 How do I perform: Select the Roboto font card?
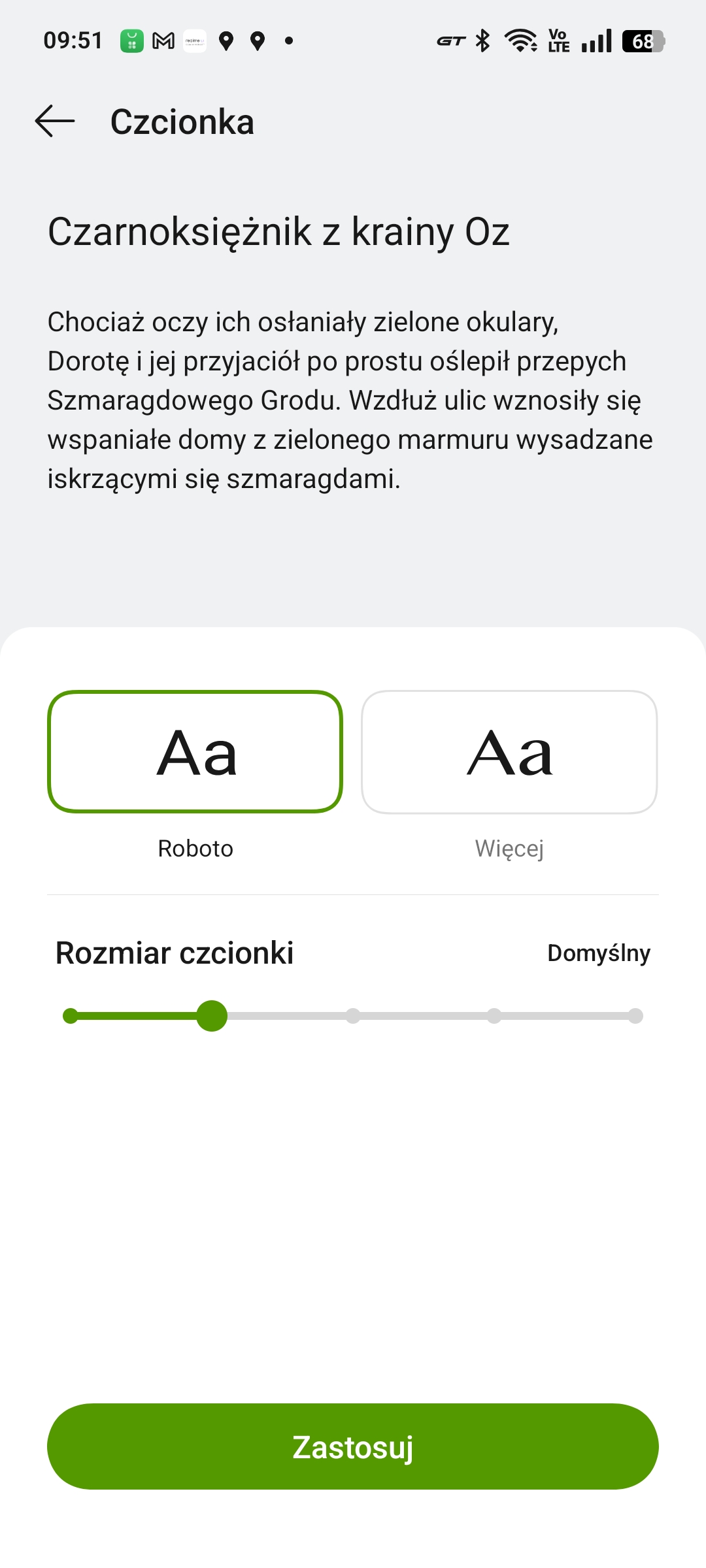[x=195, y=751]
